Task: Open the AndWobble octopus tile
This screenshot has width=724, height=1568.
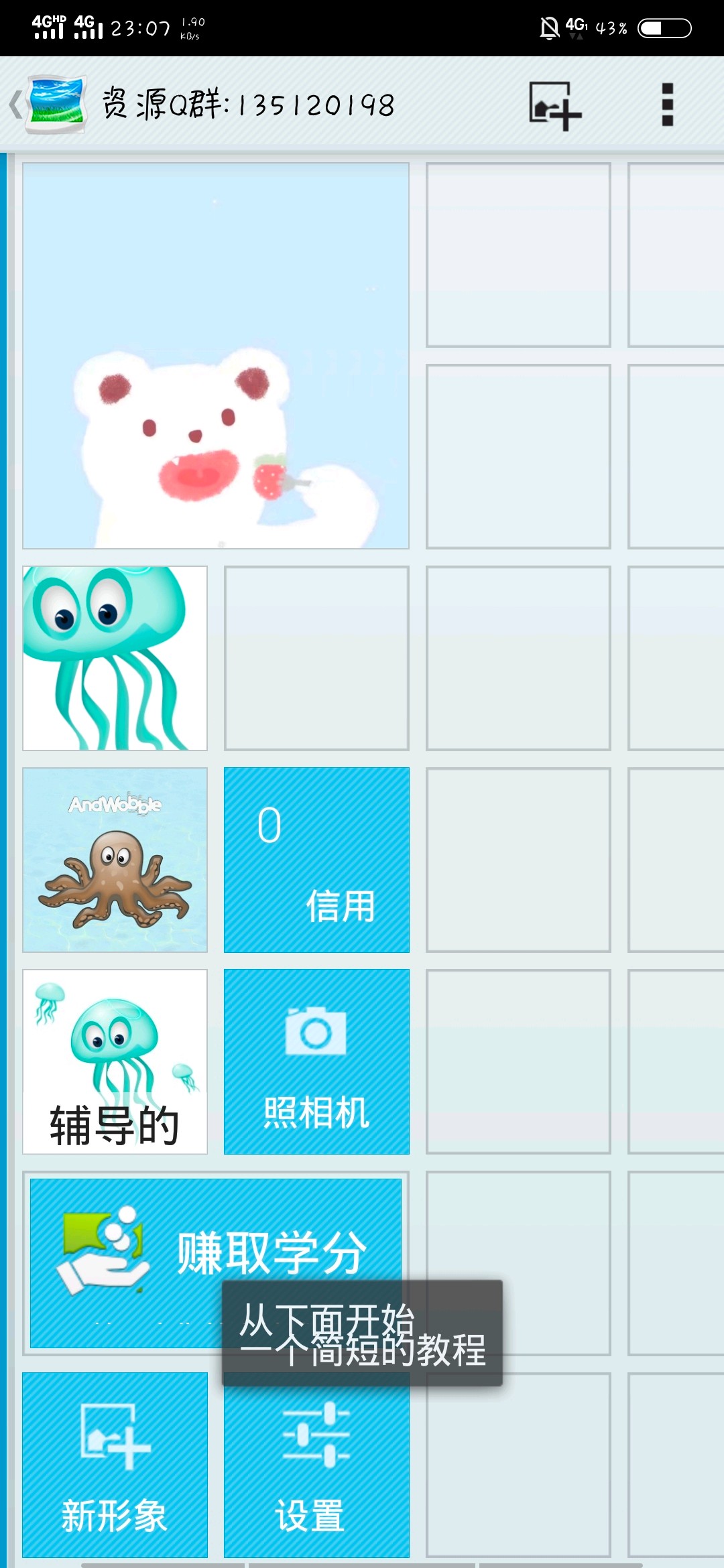Action: click(115, 860)
